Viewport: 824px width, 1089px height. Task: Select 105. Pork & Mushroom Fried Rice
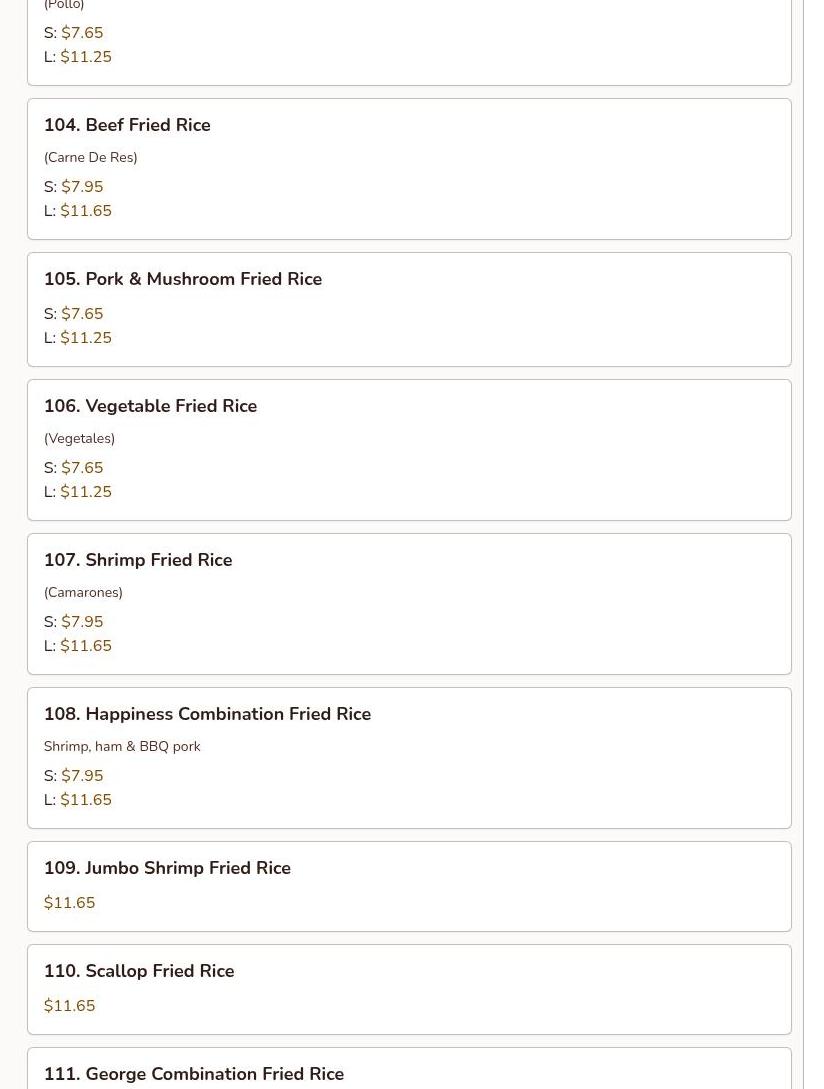[183, 280]
